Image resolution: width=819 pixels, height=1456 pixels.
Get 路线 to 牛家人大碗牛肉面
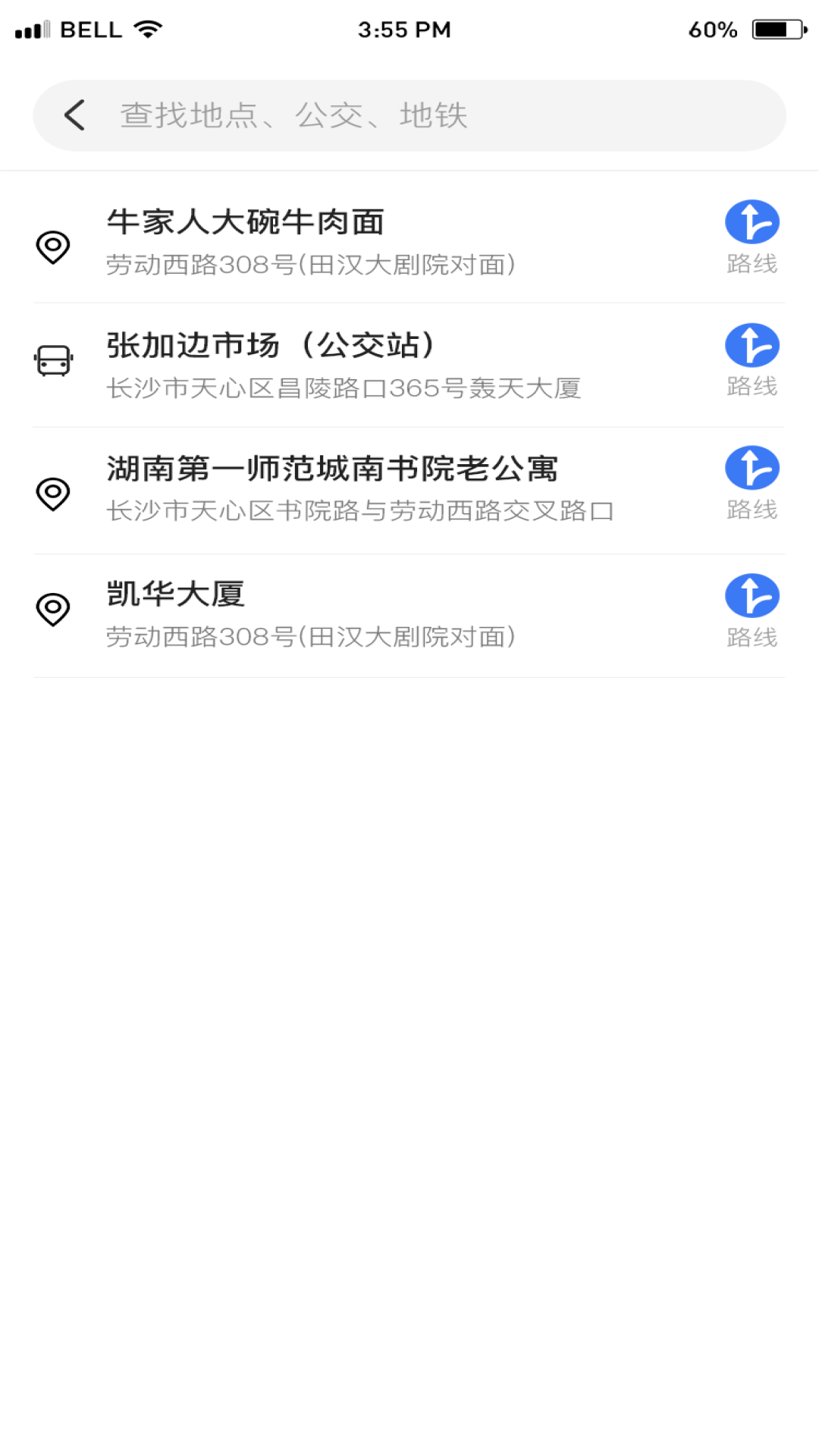click(752, 236)
